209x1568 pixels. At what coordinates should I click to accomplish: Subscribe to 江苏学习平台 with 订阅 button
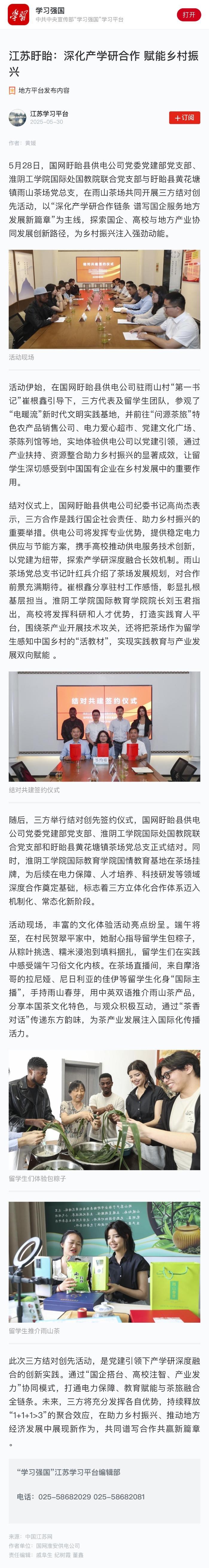[x=184, y=118]
